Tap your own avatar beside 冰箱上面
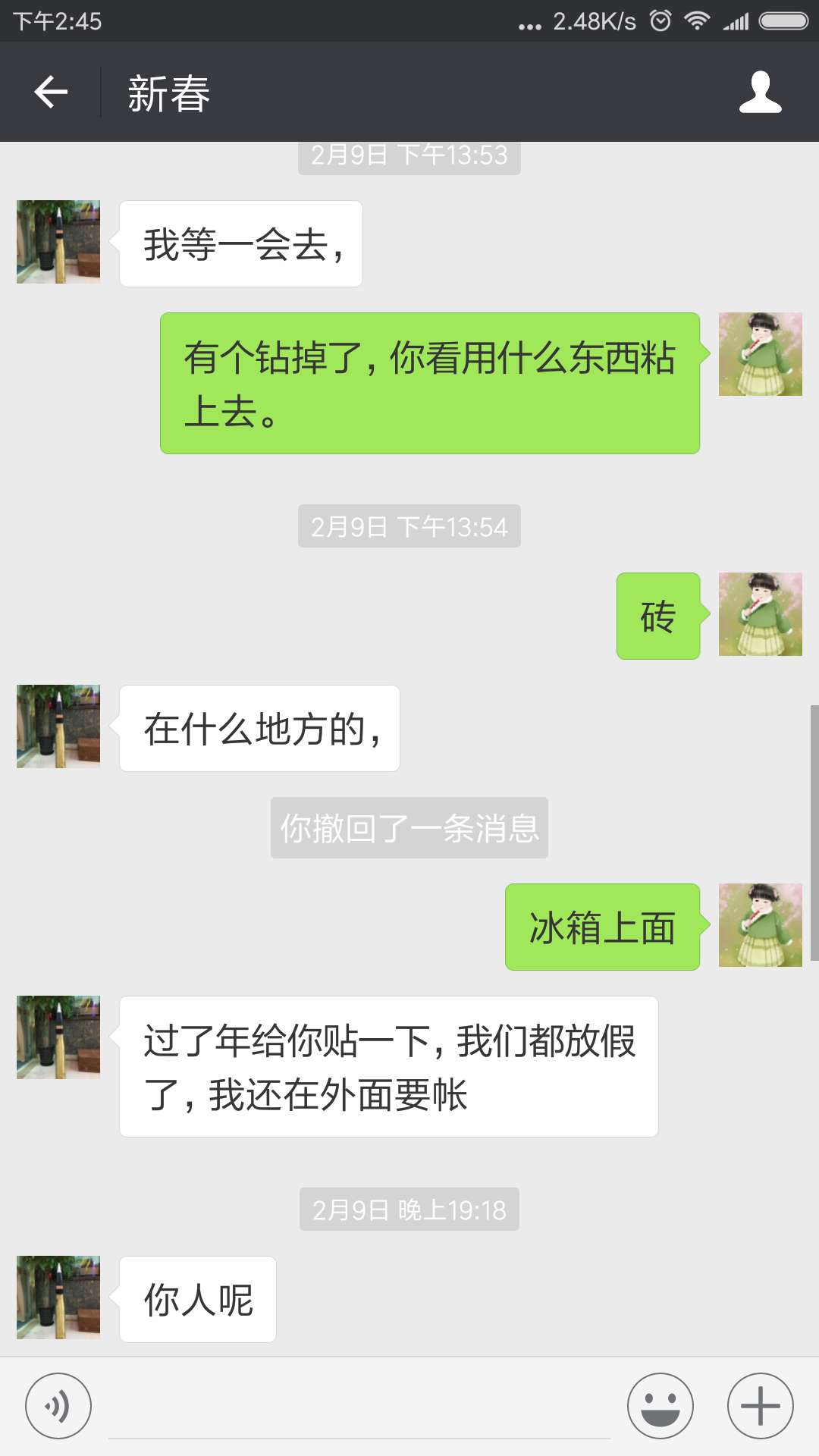Viewport: 819px width, 1456px height. pyautogui.click(x=760, y=925)
